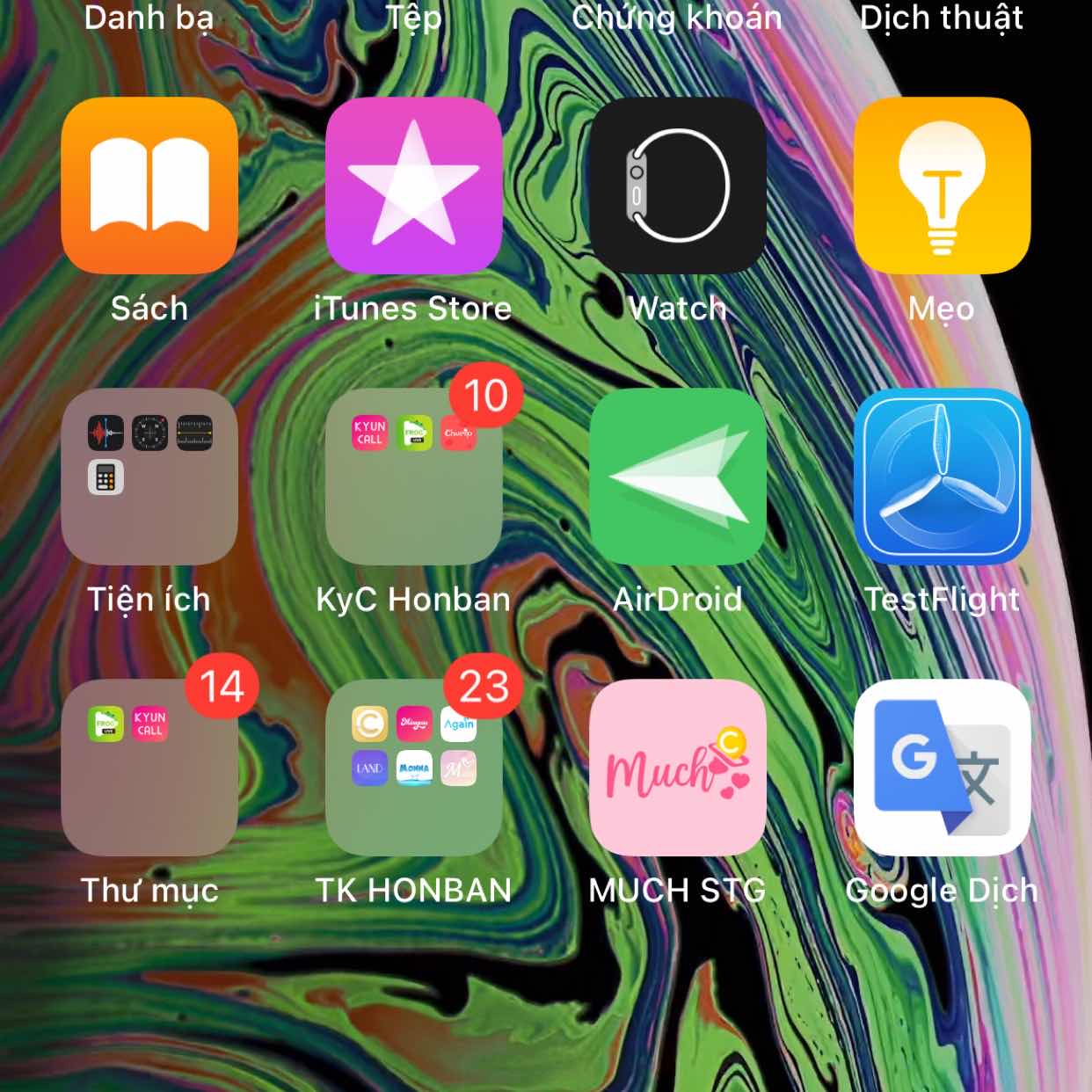
Task: Launch iTunes Store
Action: (x=413, y=186)
